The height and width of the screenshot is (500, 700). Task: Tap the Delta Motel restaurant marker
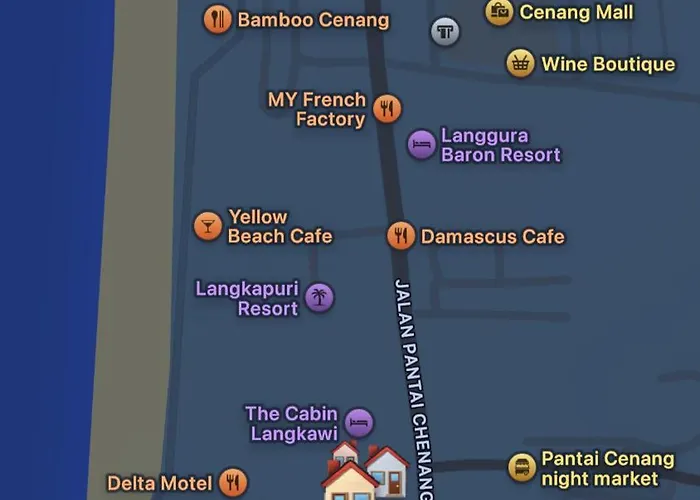(x=232, y=482)
